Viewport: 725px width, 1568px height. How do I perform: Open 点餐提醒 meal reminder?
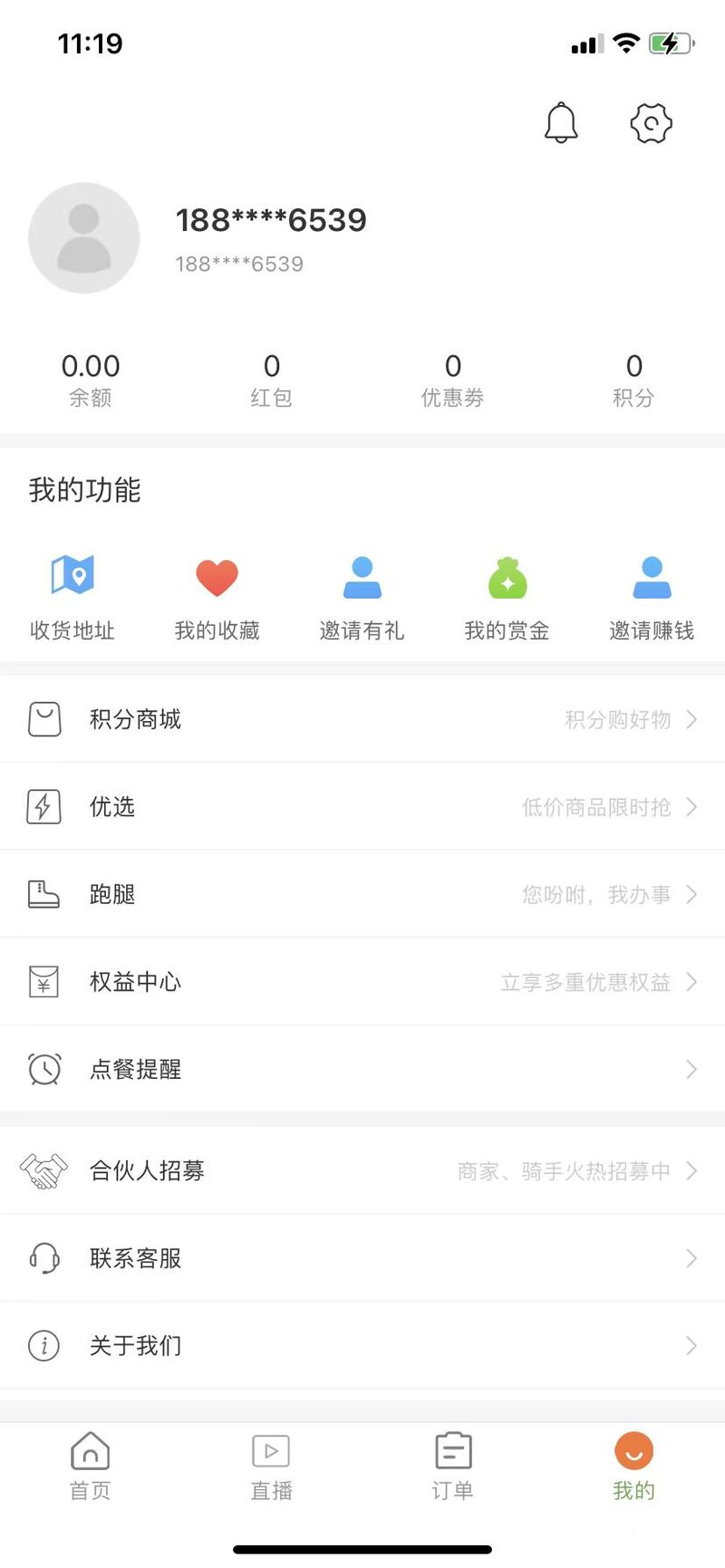click(x=362, y=1069)
